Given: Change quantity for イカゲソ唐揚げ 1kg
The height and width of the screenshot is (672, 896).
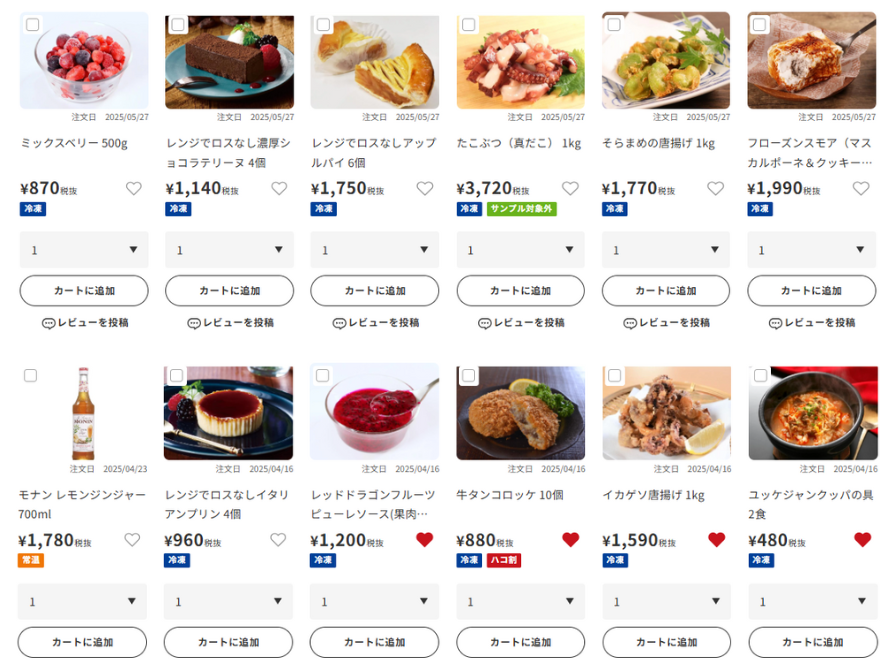Looking at the screenshot, I should pyautogui.click(x=666, y=602).
